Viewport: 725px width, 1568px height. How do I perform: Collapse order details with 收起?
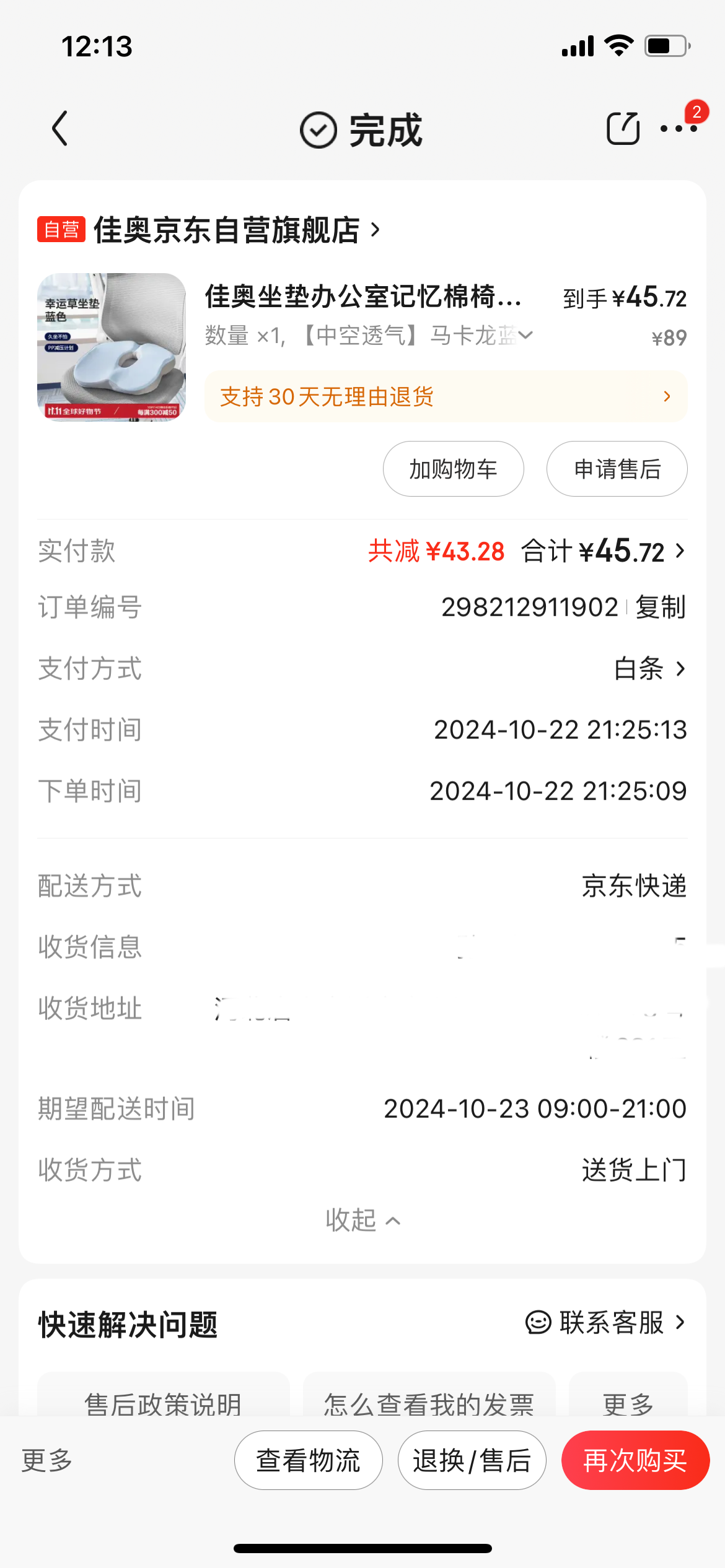click(x=362, y=1220)
